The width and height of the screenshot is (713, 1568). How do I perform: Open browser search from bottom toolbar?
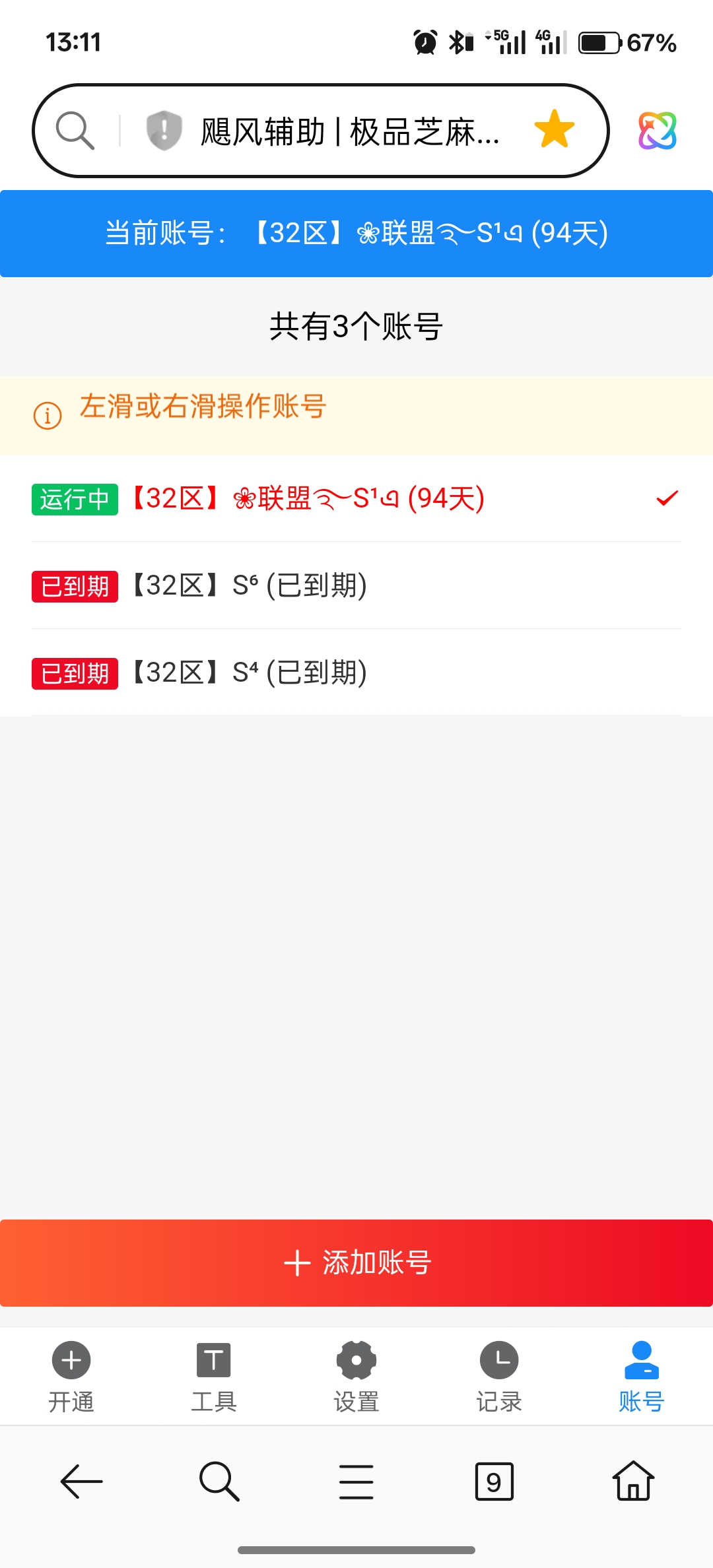click(219, 1482)
